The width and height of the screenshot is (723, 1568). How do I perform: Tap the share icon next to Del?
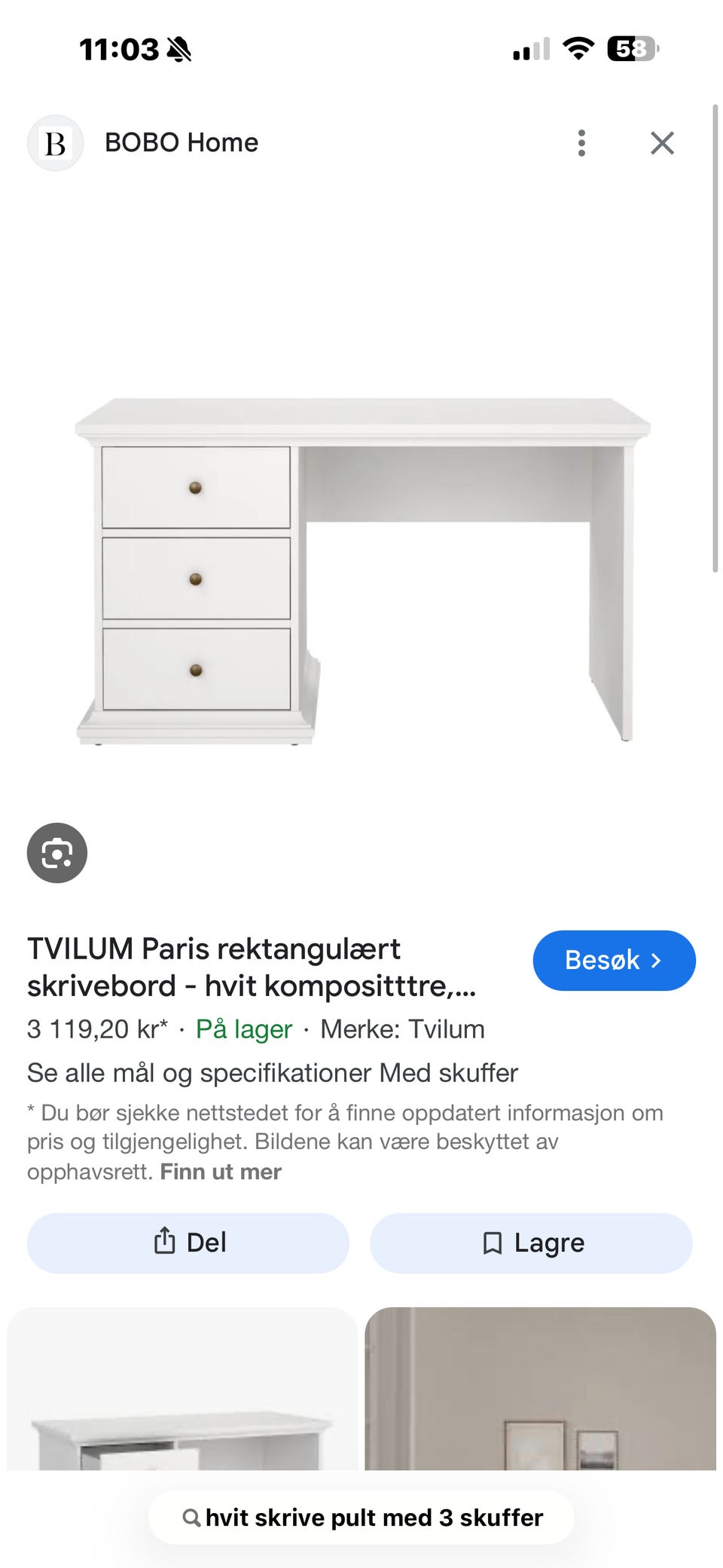(x=165, y=1242)
